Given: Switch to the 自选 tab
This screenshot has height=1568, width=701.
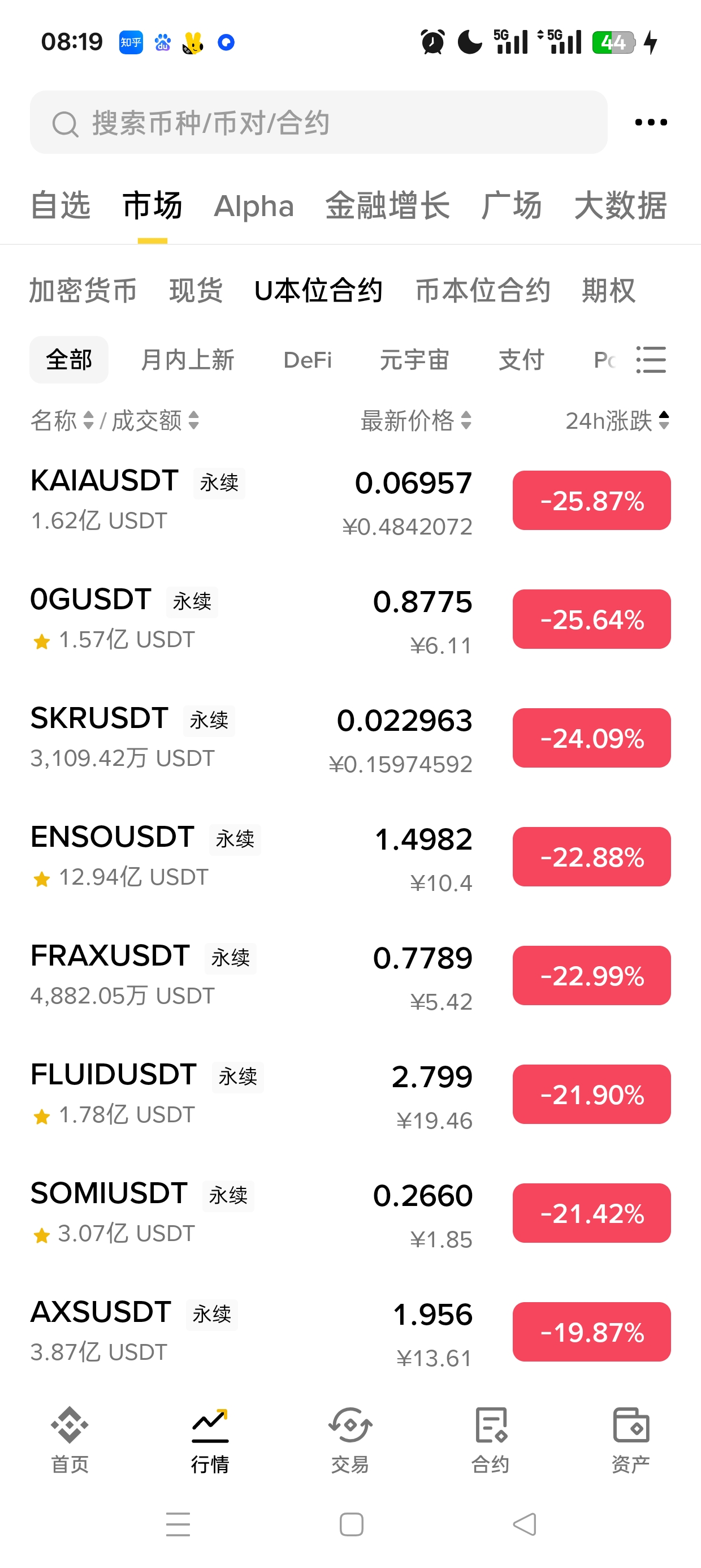Looking at the screenshot, I should pos(60,206).
